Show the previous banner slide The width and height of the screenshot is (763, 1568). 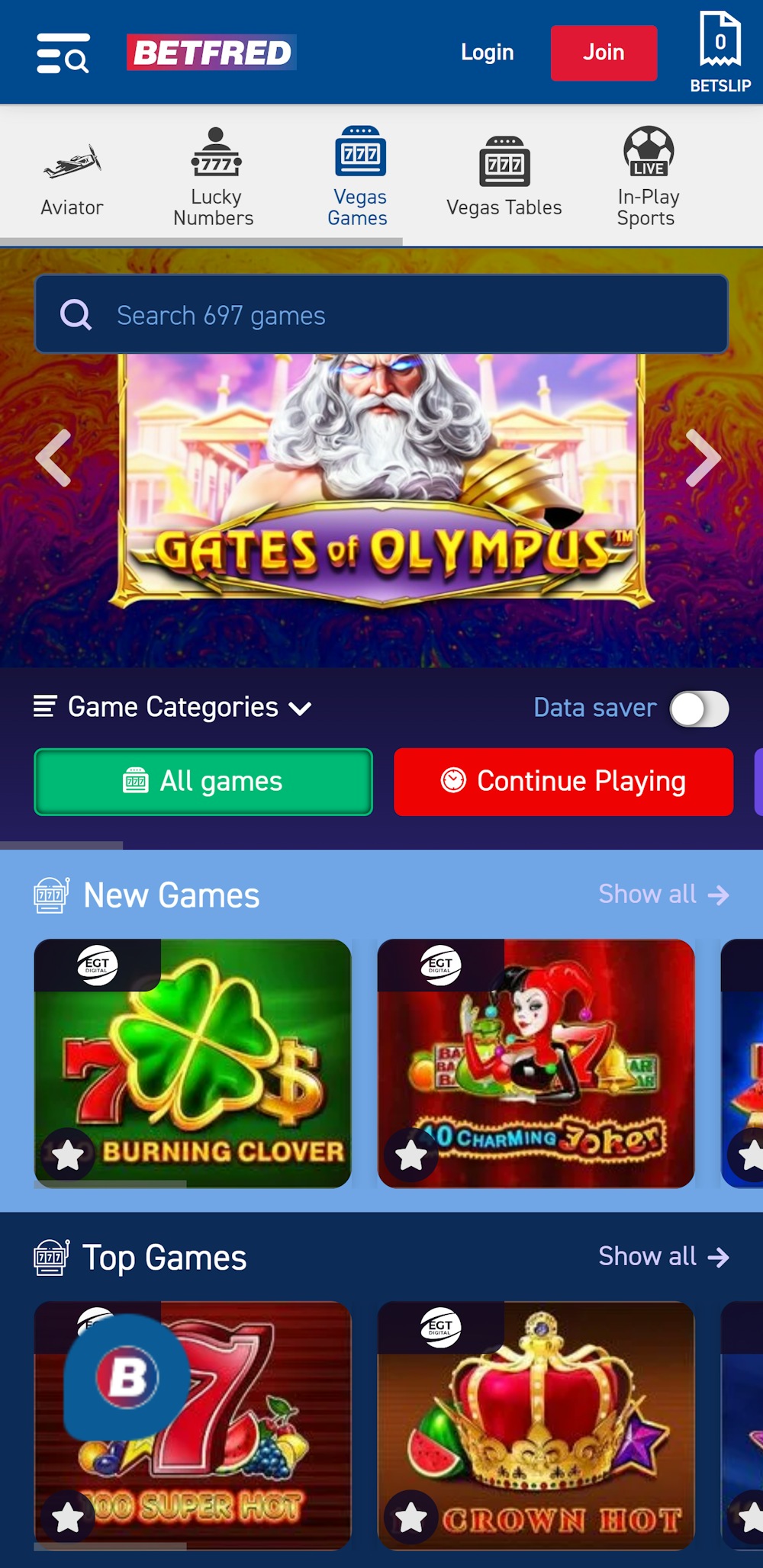pos(53,458)
